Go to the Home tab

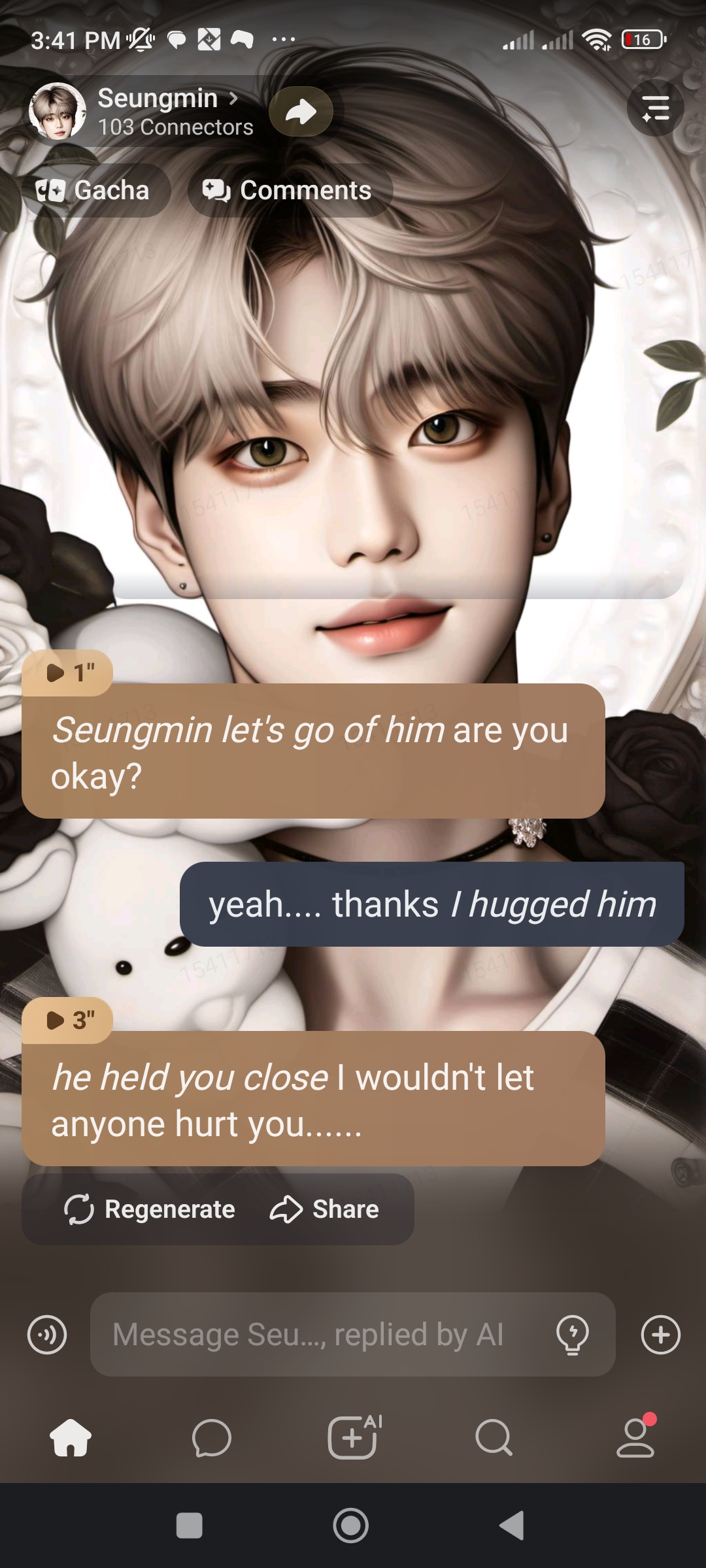click(71, 1437)
